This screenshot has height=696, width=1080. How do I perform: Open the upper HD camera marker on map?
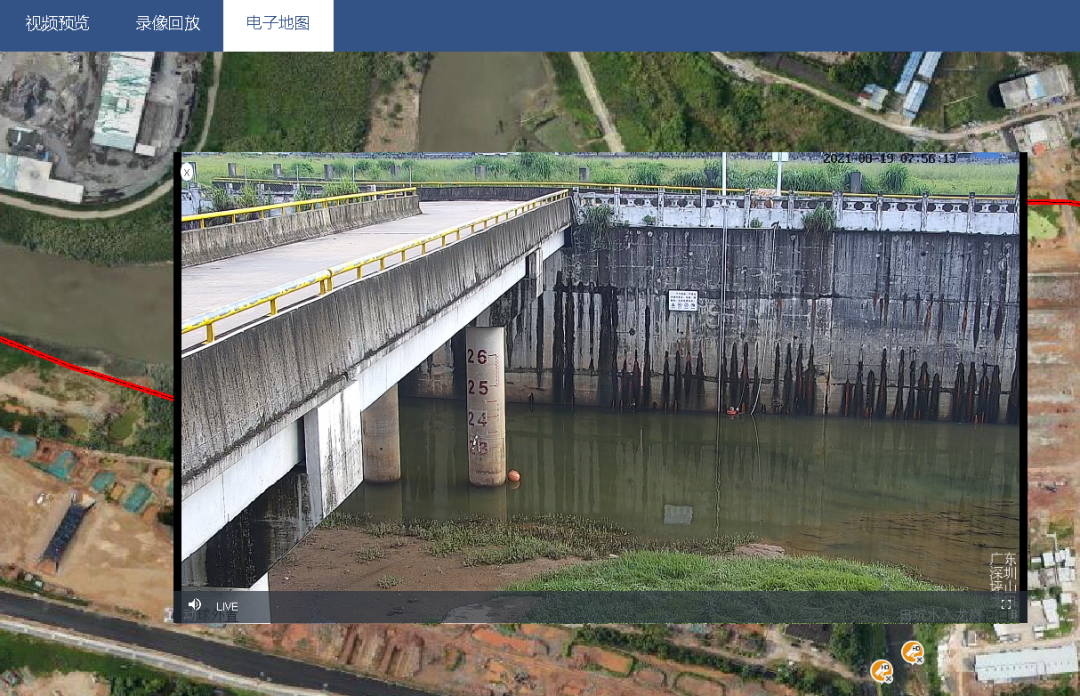pos(912,652)
